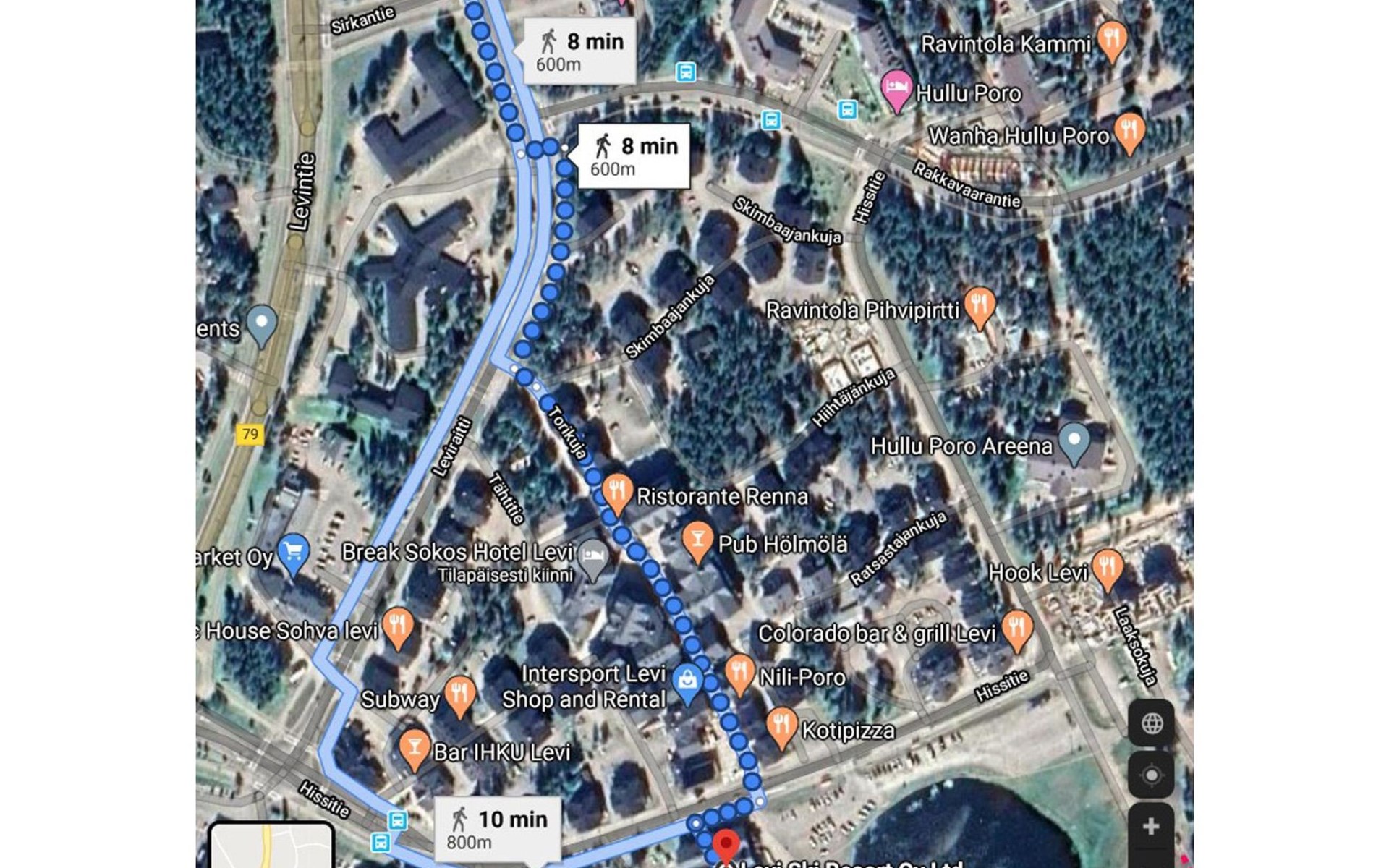The width and height of the screenshot is (1389, 868).
Task: Tap the globe view button
Action: pos(1151,723)
